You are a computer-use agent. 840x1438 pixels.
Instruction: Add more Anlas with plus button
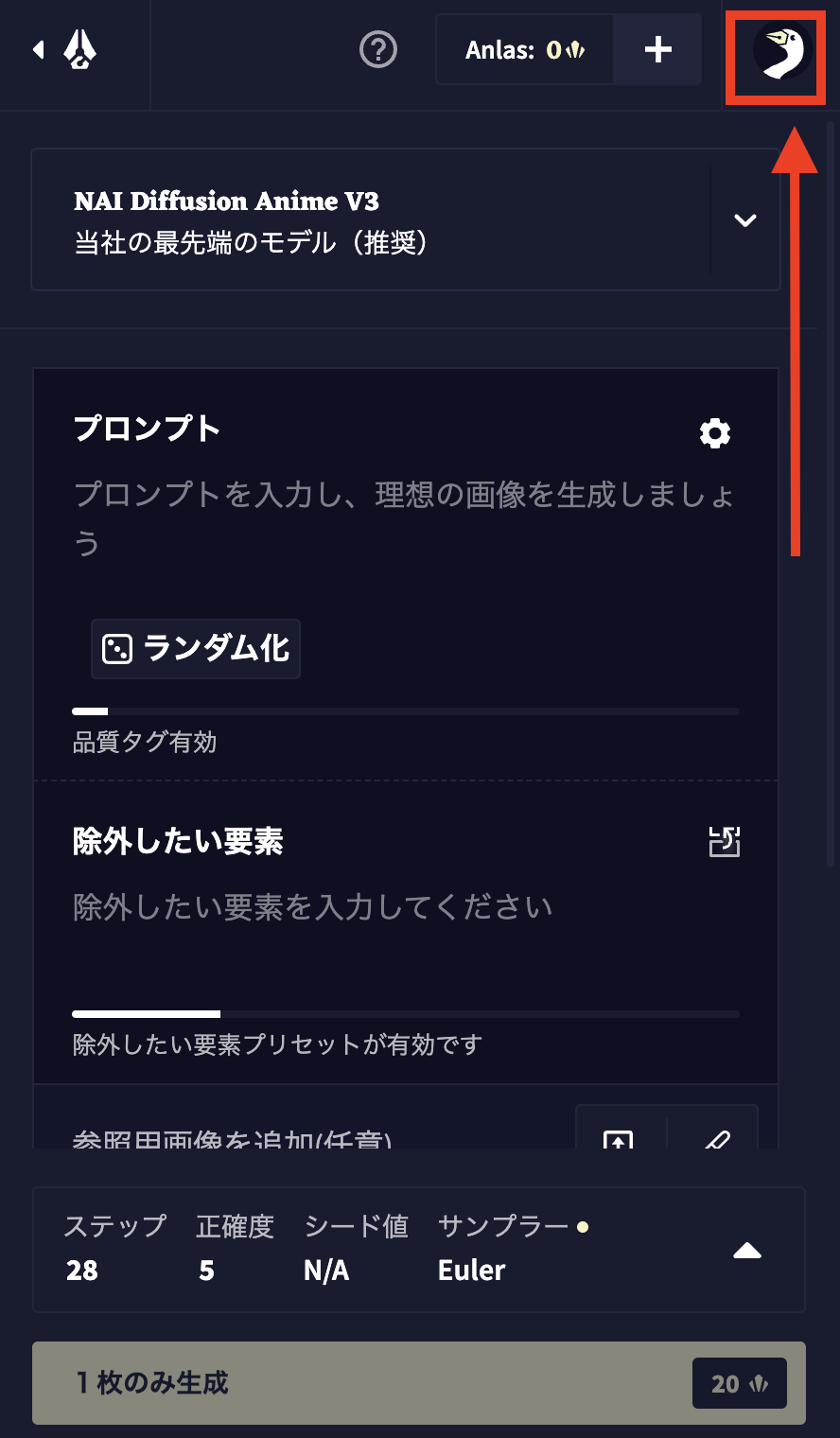657,50
